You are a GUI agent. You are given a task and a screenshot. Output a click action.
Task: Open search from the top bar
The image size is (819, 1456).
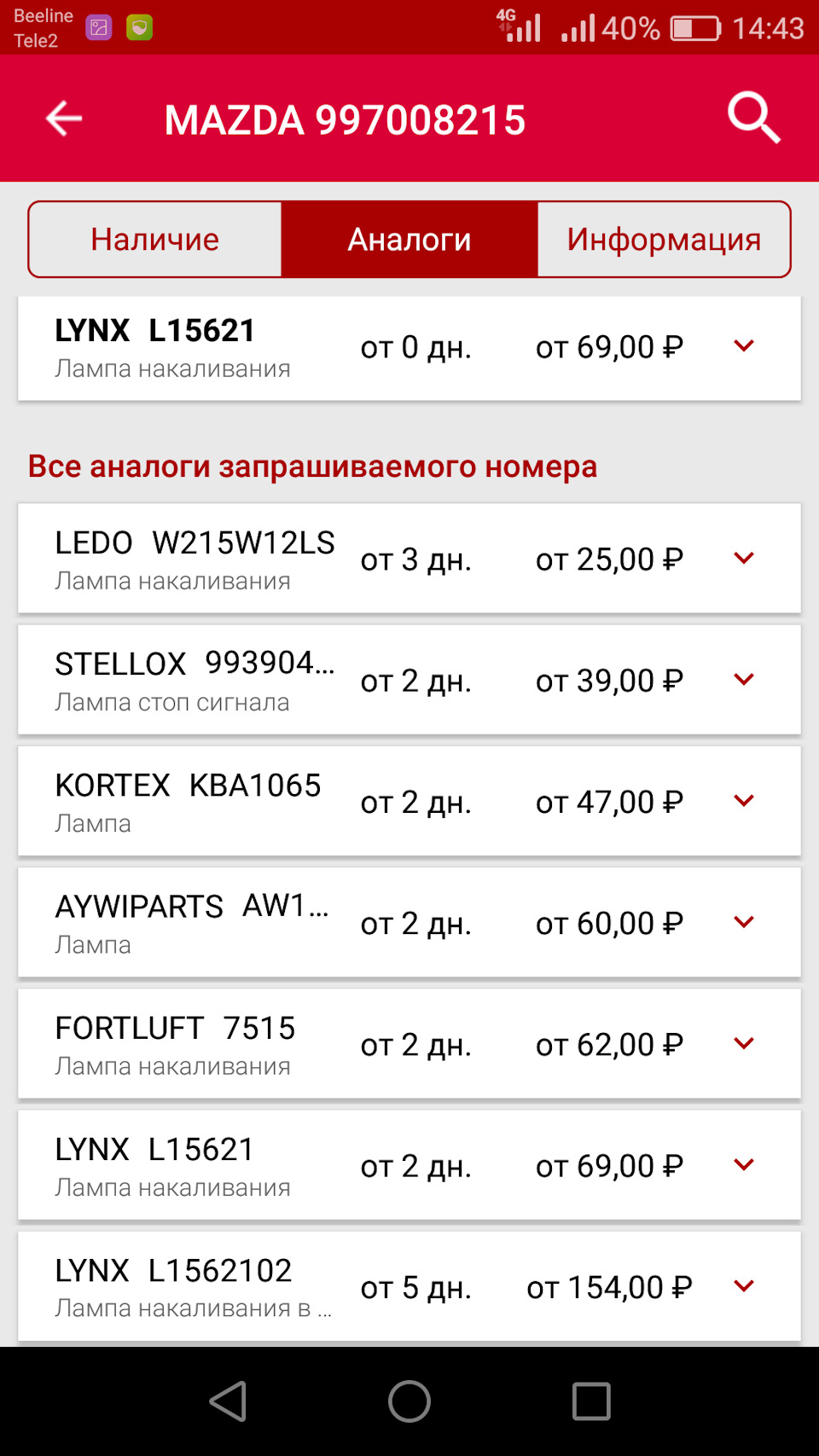(753, 119)
